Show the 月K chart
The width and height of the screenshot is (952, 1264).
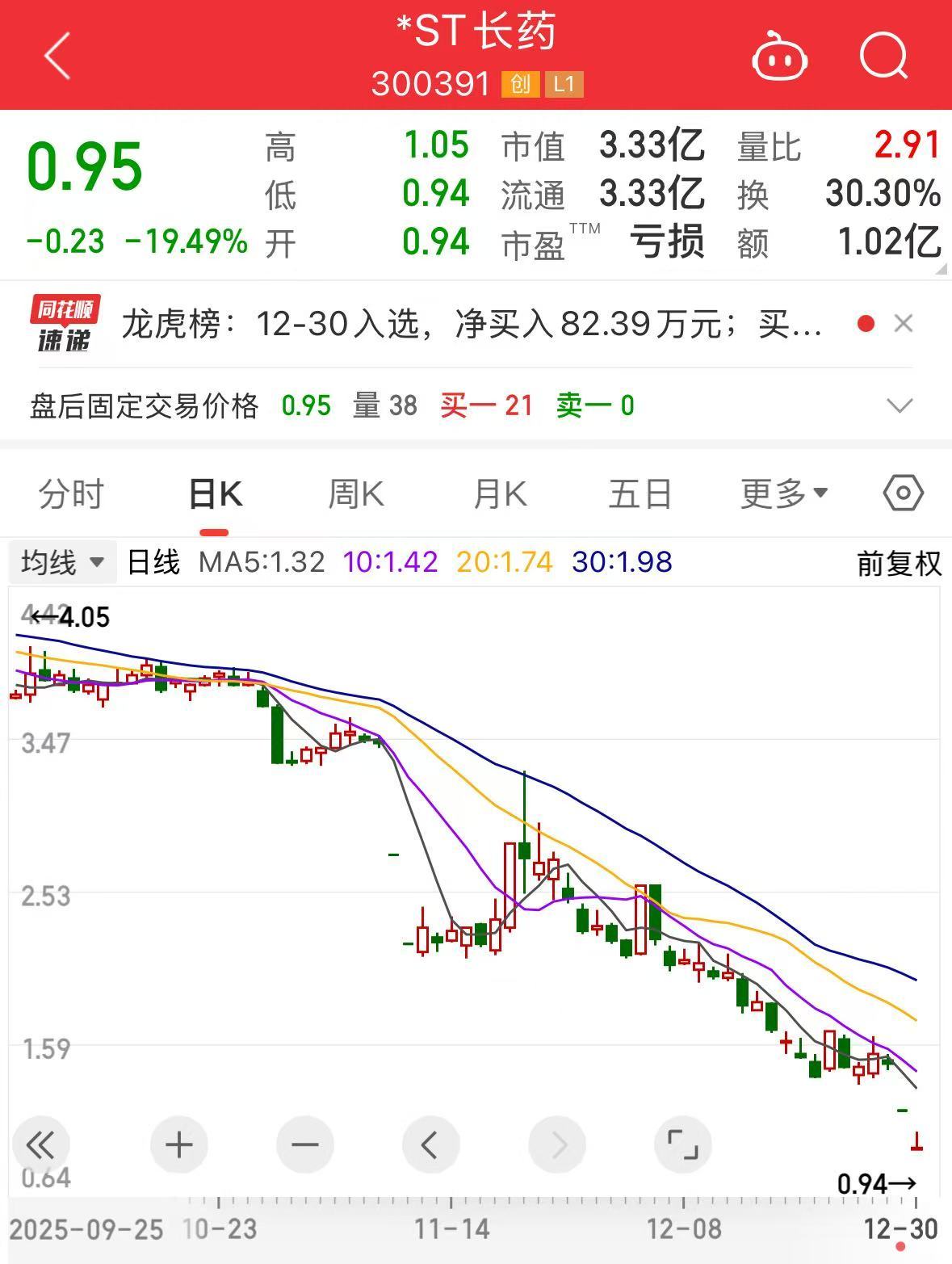click(500, 493)
